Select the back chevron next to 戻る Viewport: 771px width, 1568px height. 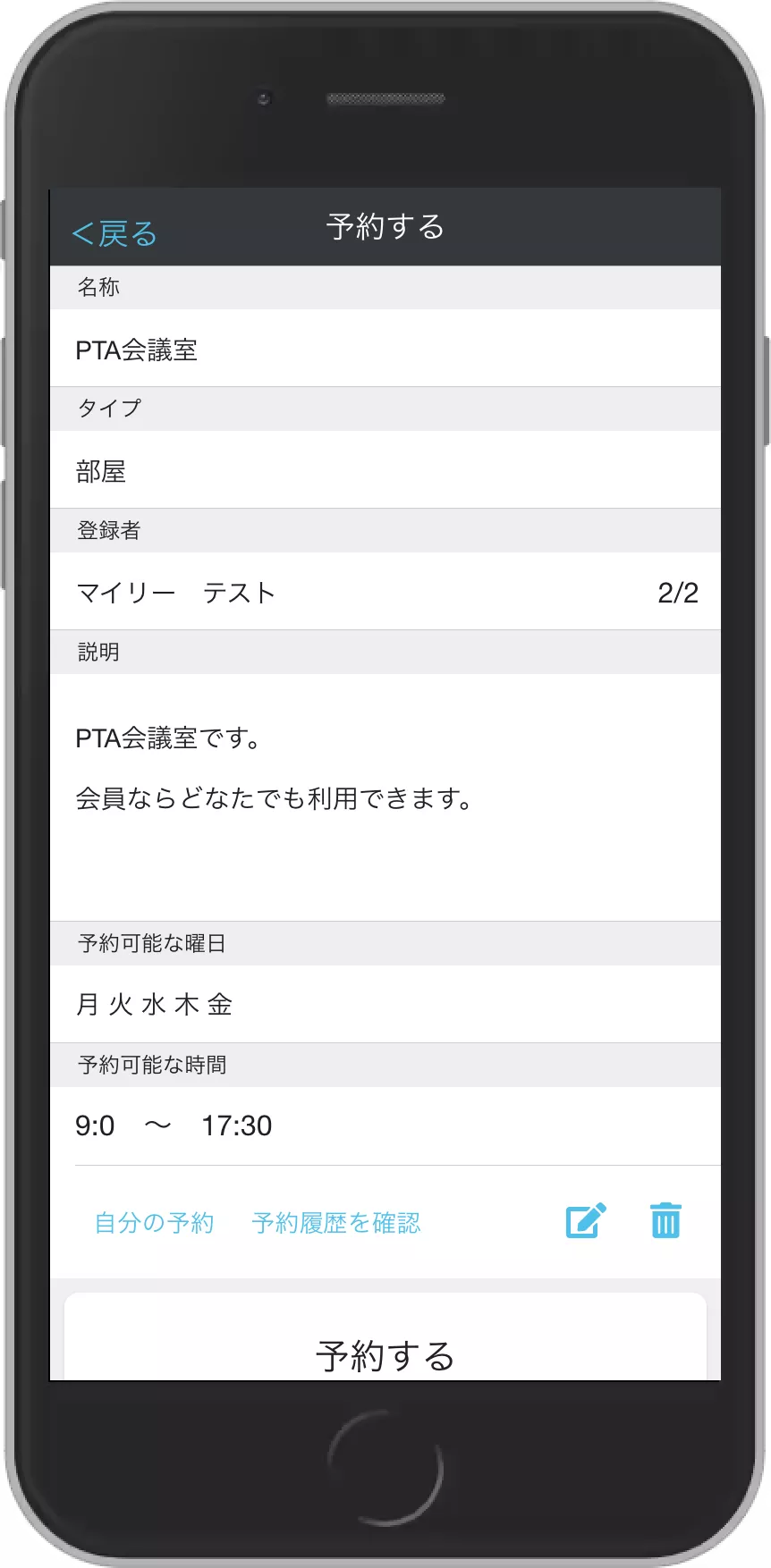pos(81,232)
